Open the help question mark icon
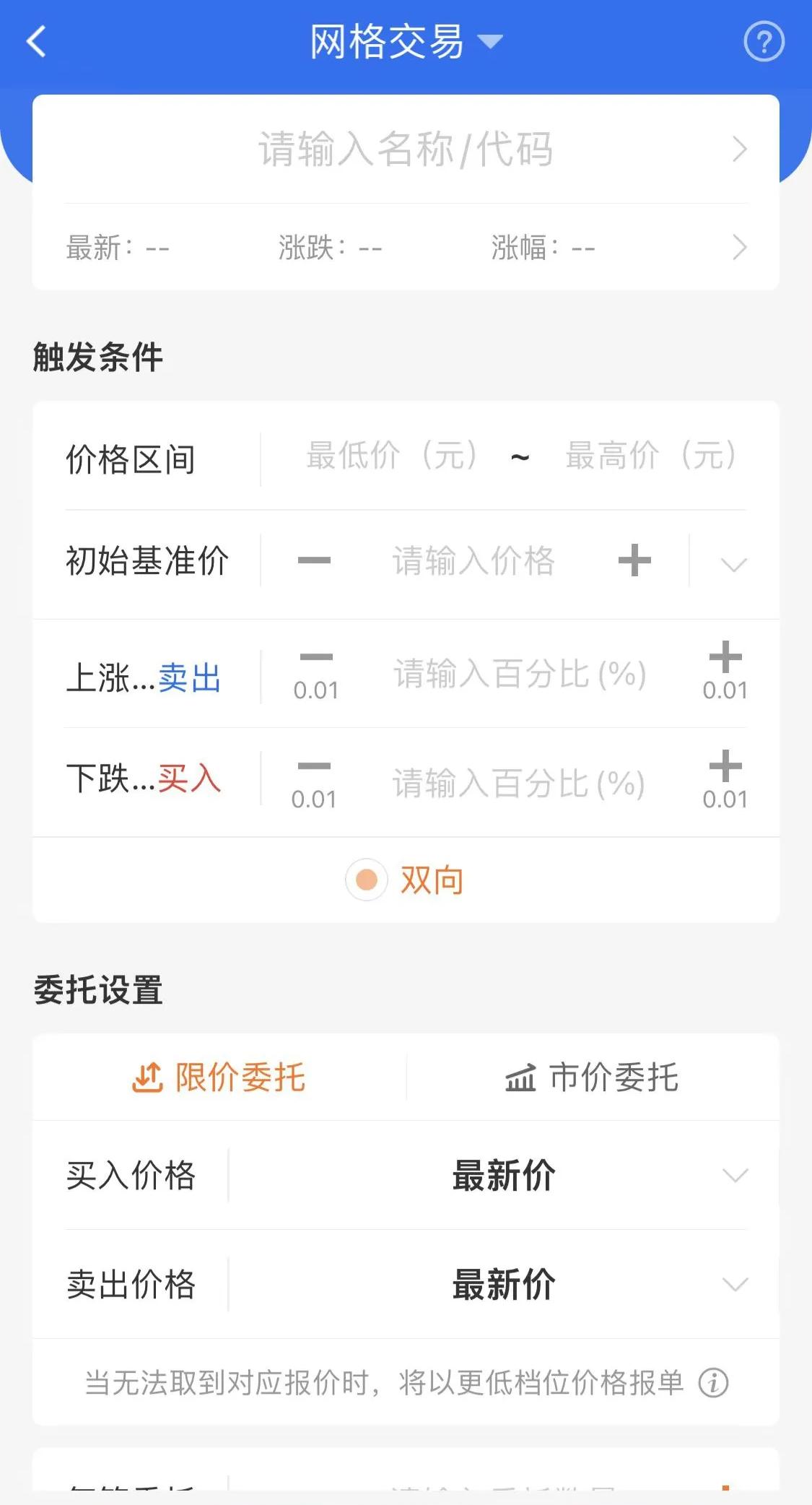The height and width of the screenshot is (1505, 812). (764, 41)
